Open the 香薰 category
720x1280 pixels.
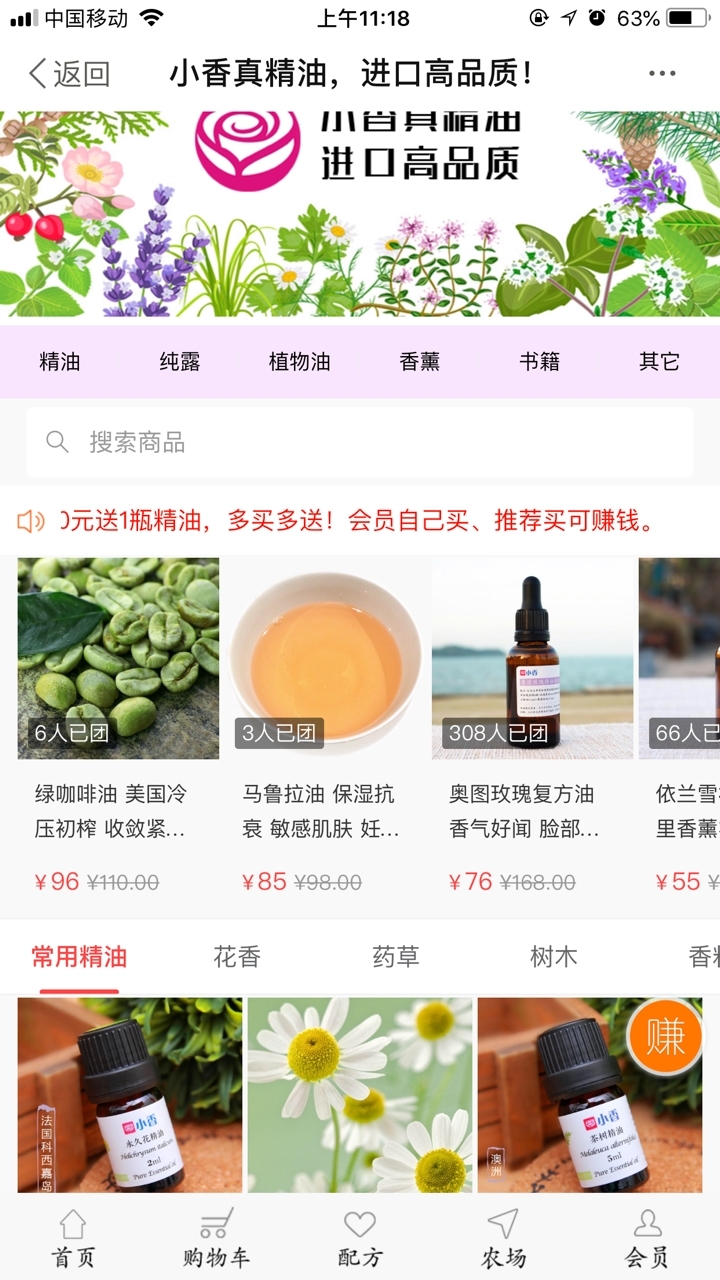click(x=420, y=361)
